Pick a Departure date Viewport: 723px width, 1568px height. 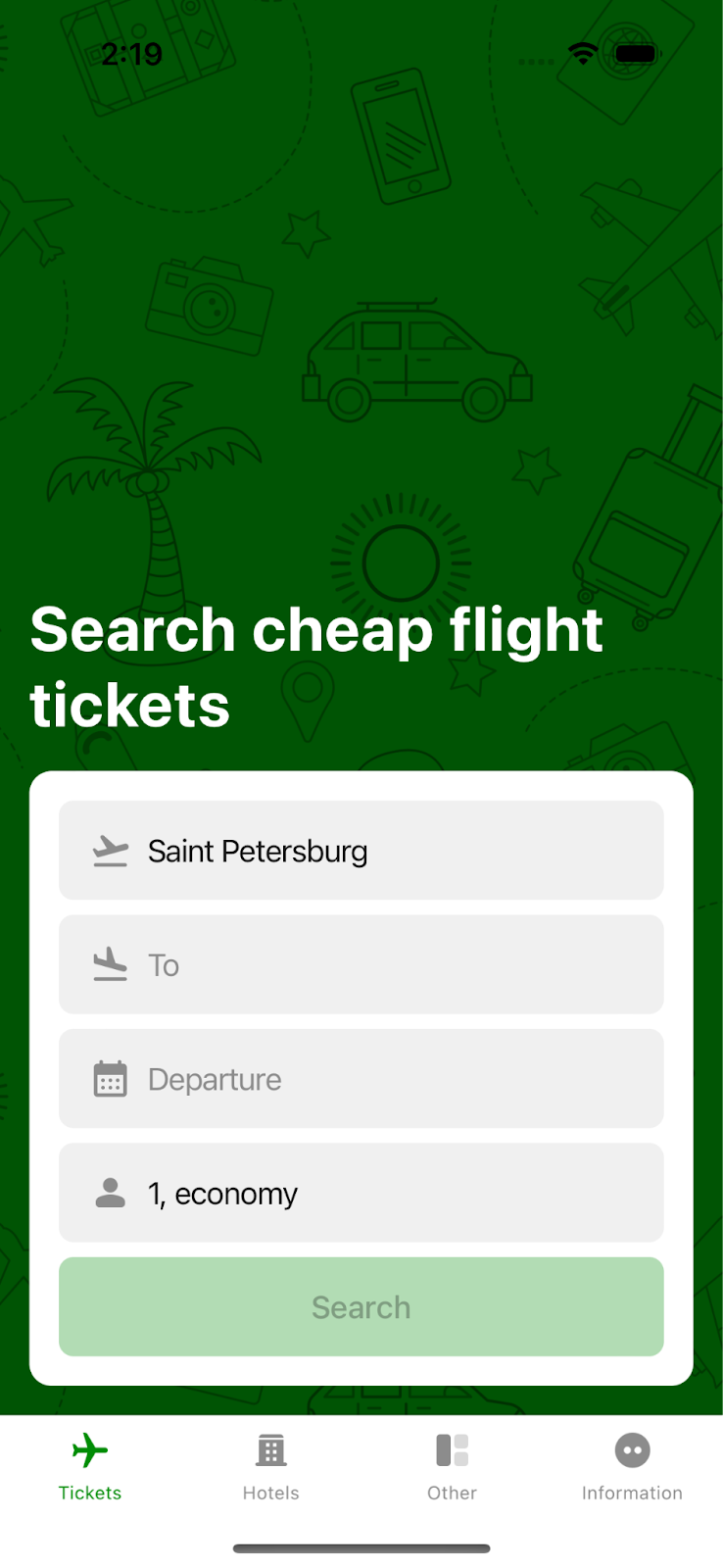click(x=361, y=1078)
